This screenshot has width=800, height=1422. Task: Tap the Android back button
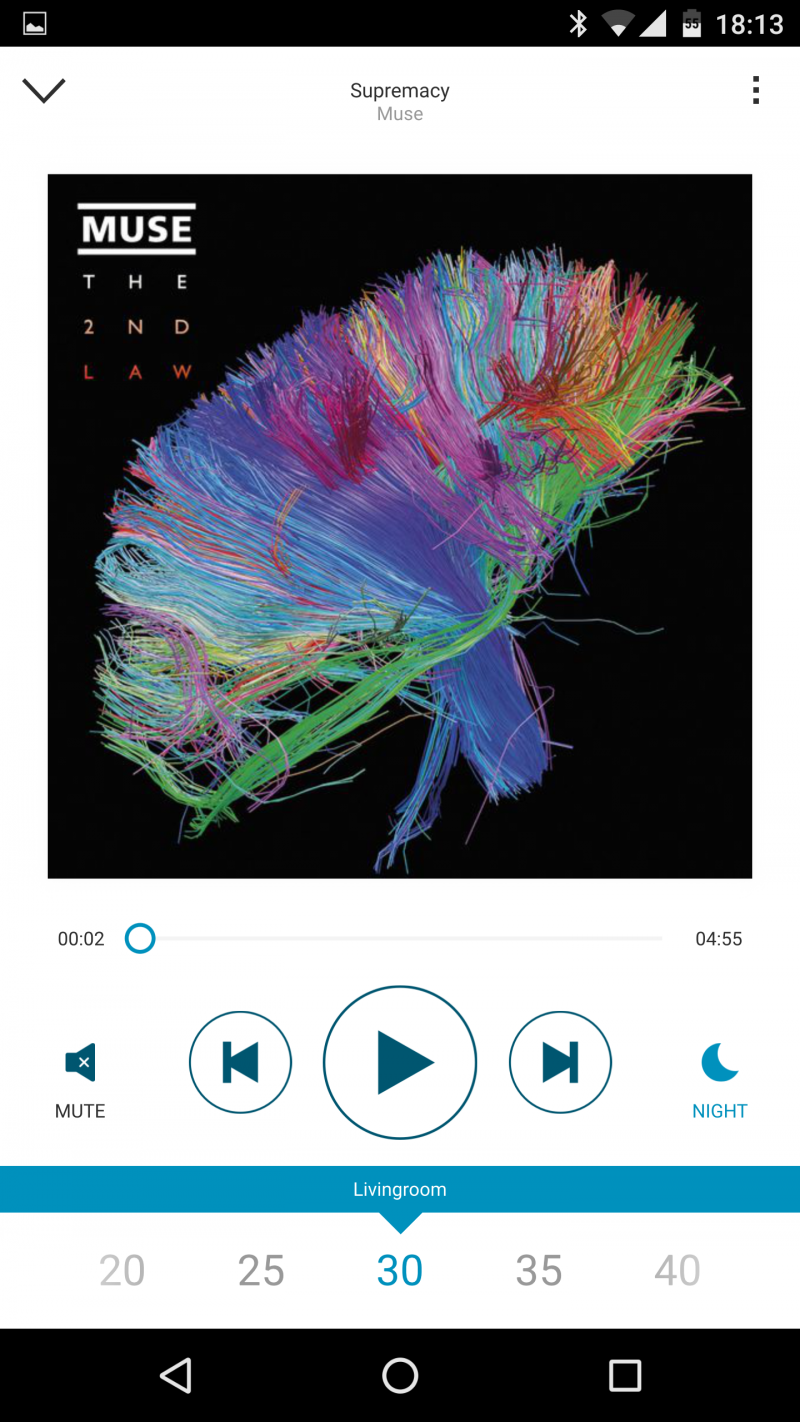tap(176, 1376)
